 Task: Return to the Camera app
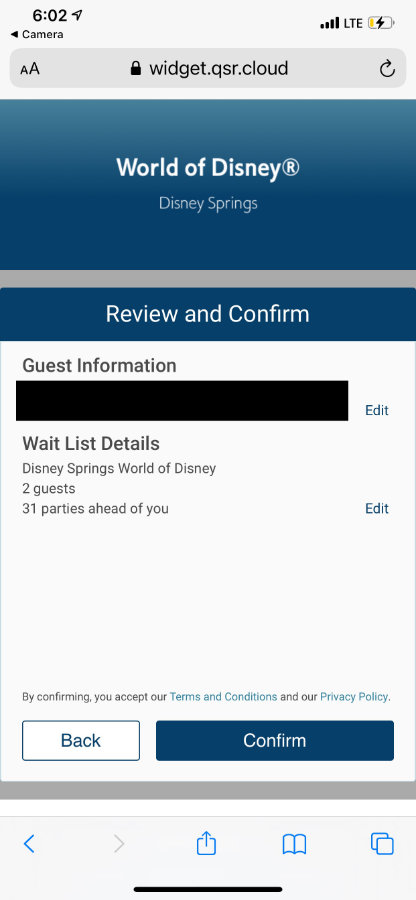pos(37,34)
